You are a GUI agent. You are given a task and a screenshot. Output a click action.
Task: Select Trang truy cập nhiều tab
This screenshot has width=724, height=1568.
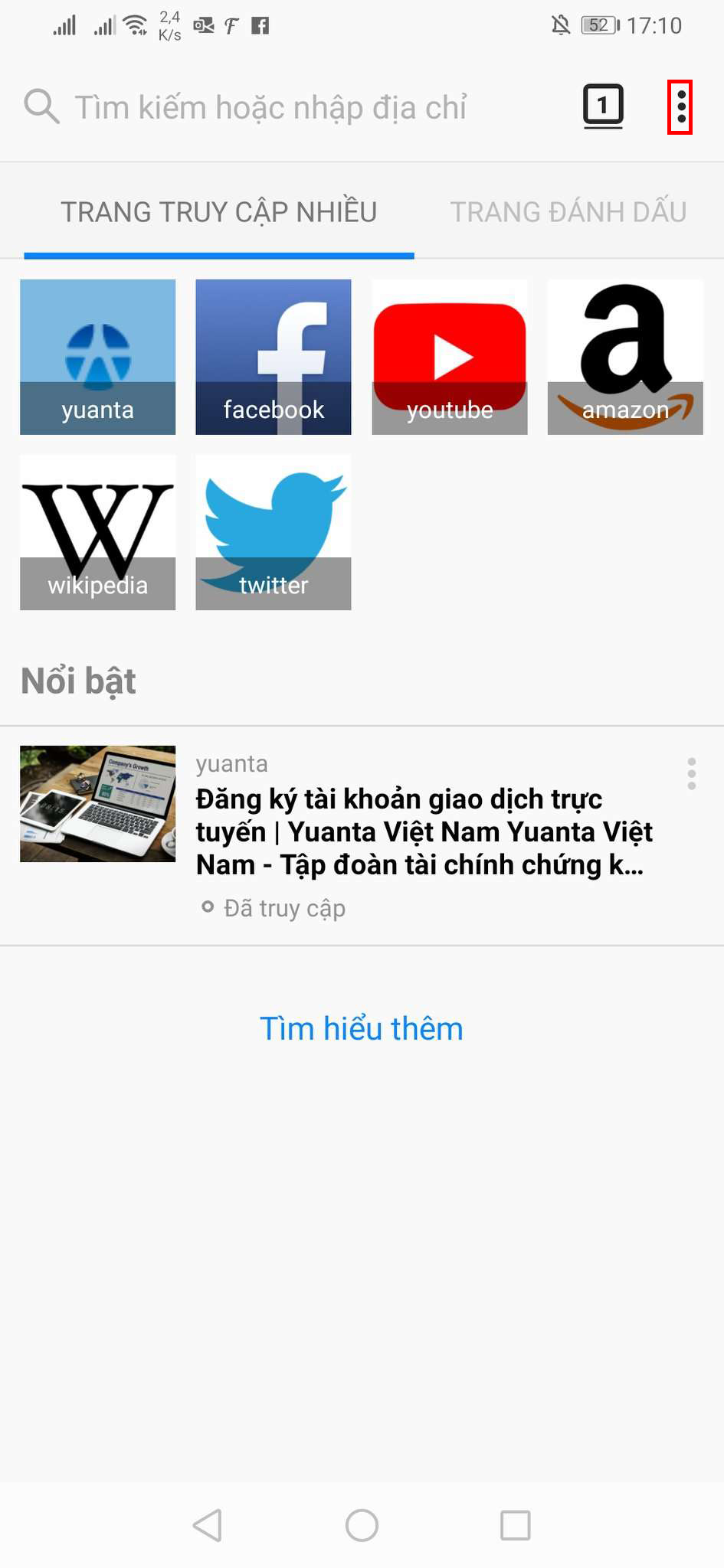pos(219,212)
